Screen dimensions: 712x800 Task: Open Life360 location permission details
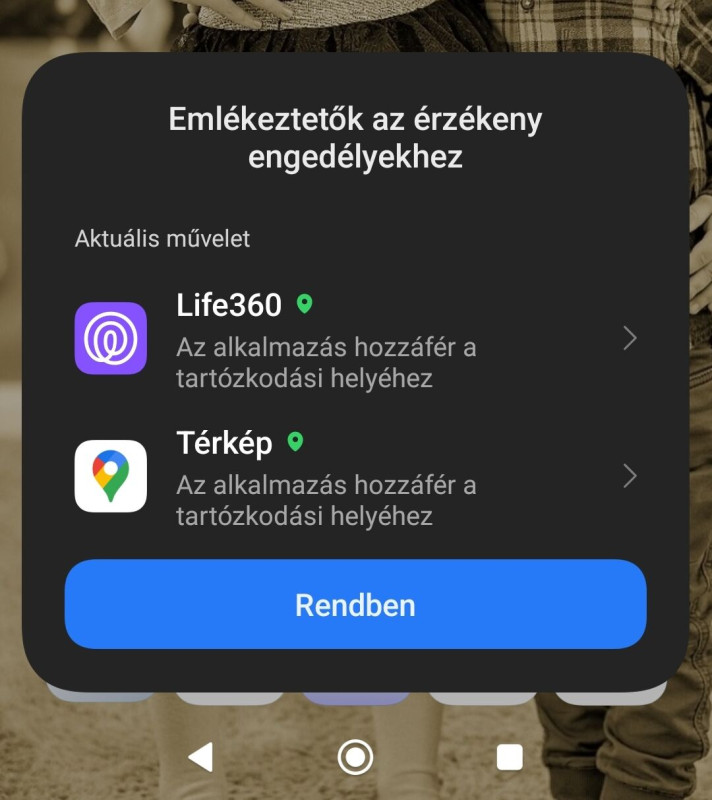pos(355,339)
